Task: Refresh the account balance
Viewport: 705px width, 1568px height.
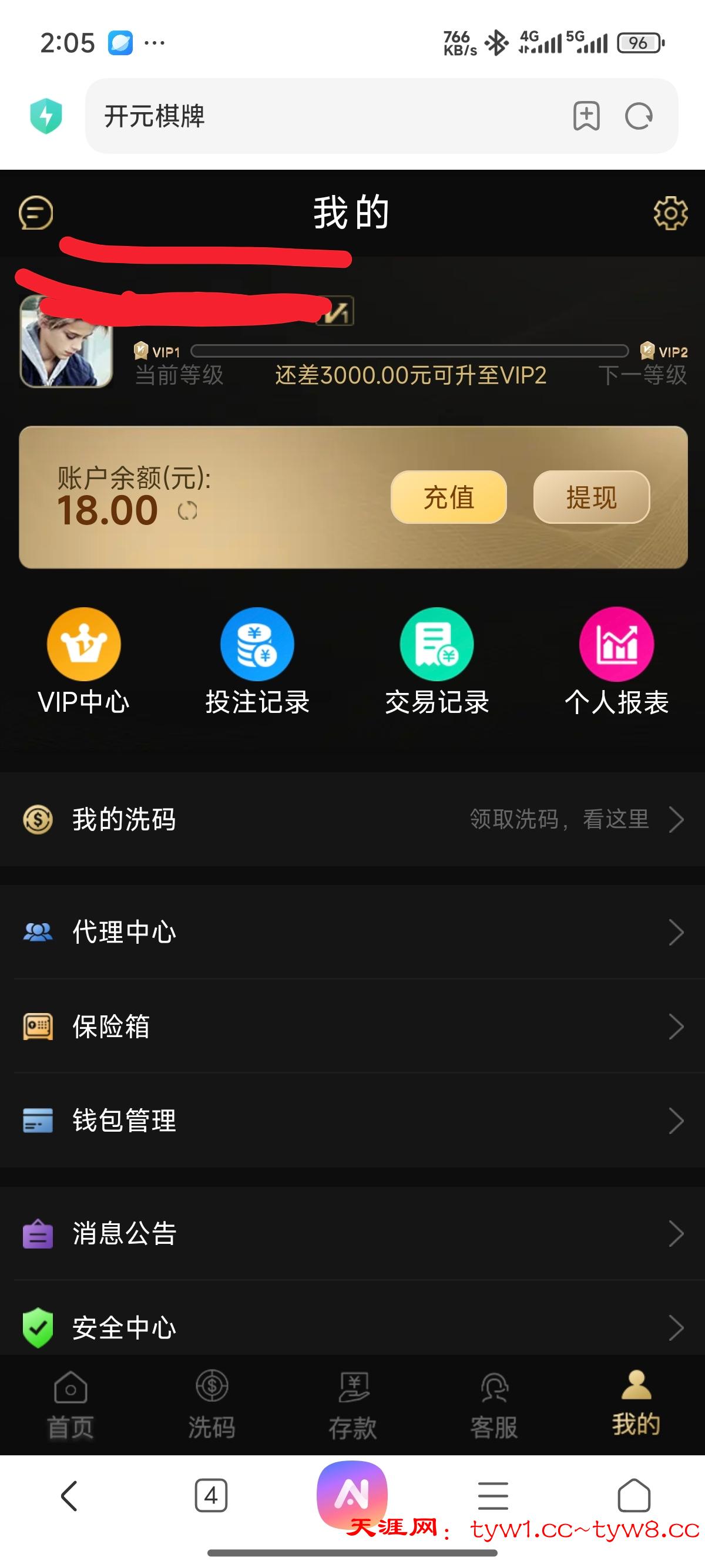Action: [x=187, y=511]
